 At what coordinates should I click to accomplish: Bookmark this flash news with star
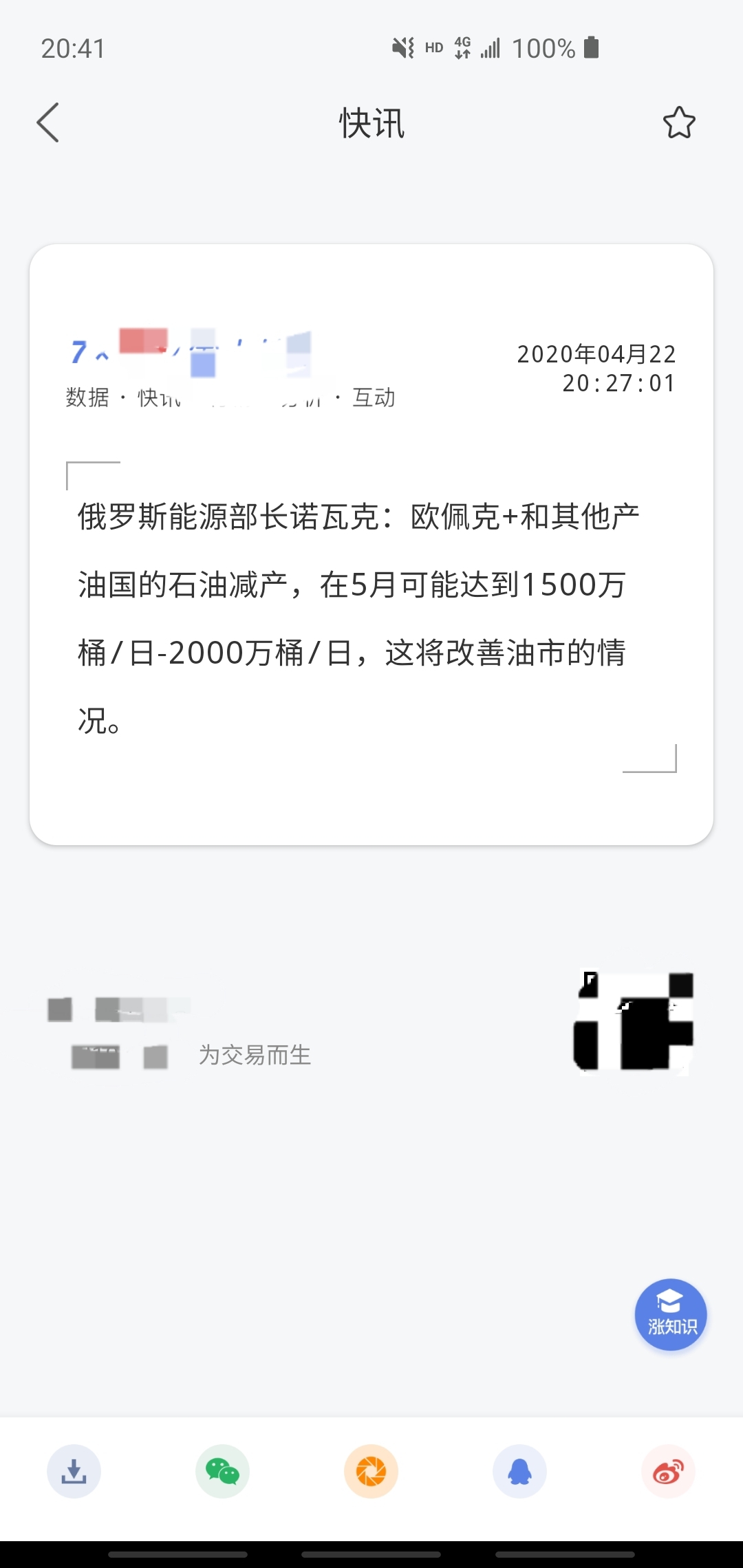(x=679, y=123)
